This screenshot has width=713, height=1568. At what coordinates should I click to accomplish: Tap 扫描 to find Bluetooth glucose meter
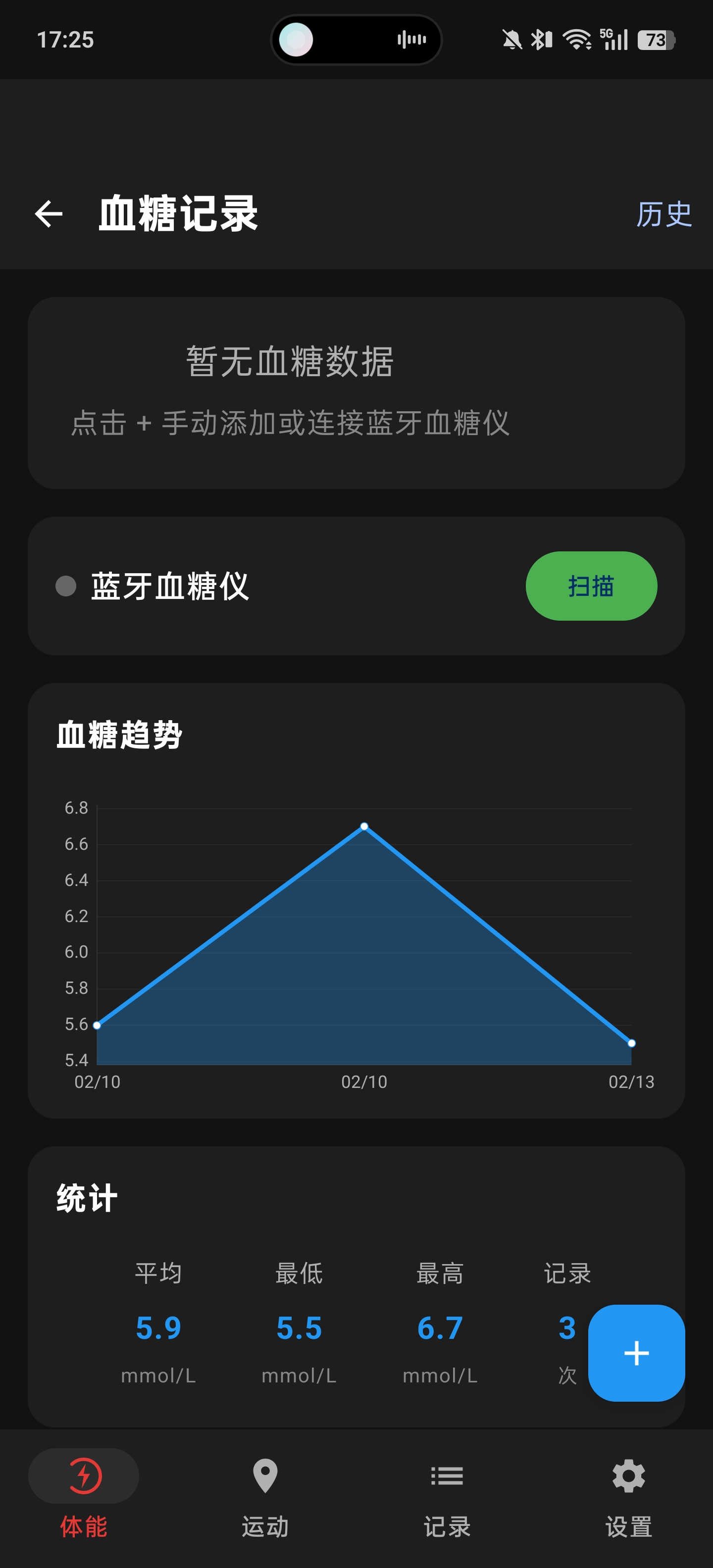(x=591, y=586)
